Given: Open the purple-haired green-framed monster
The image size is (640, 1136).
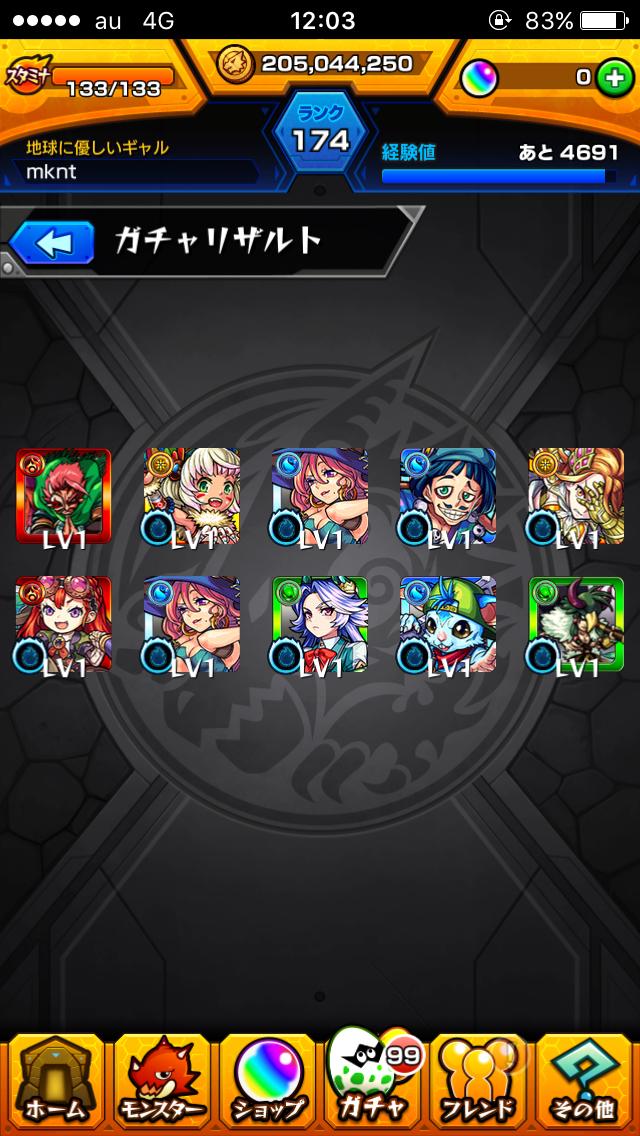Looking at the screenshot, I should [x=320, y=624].
